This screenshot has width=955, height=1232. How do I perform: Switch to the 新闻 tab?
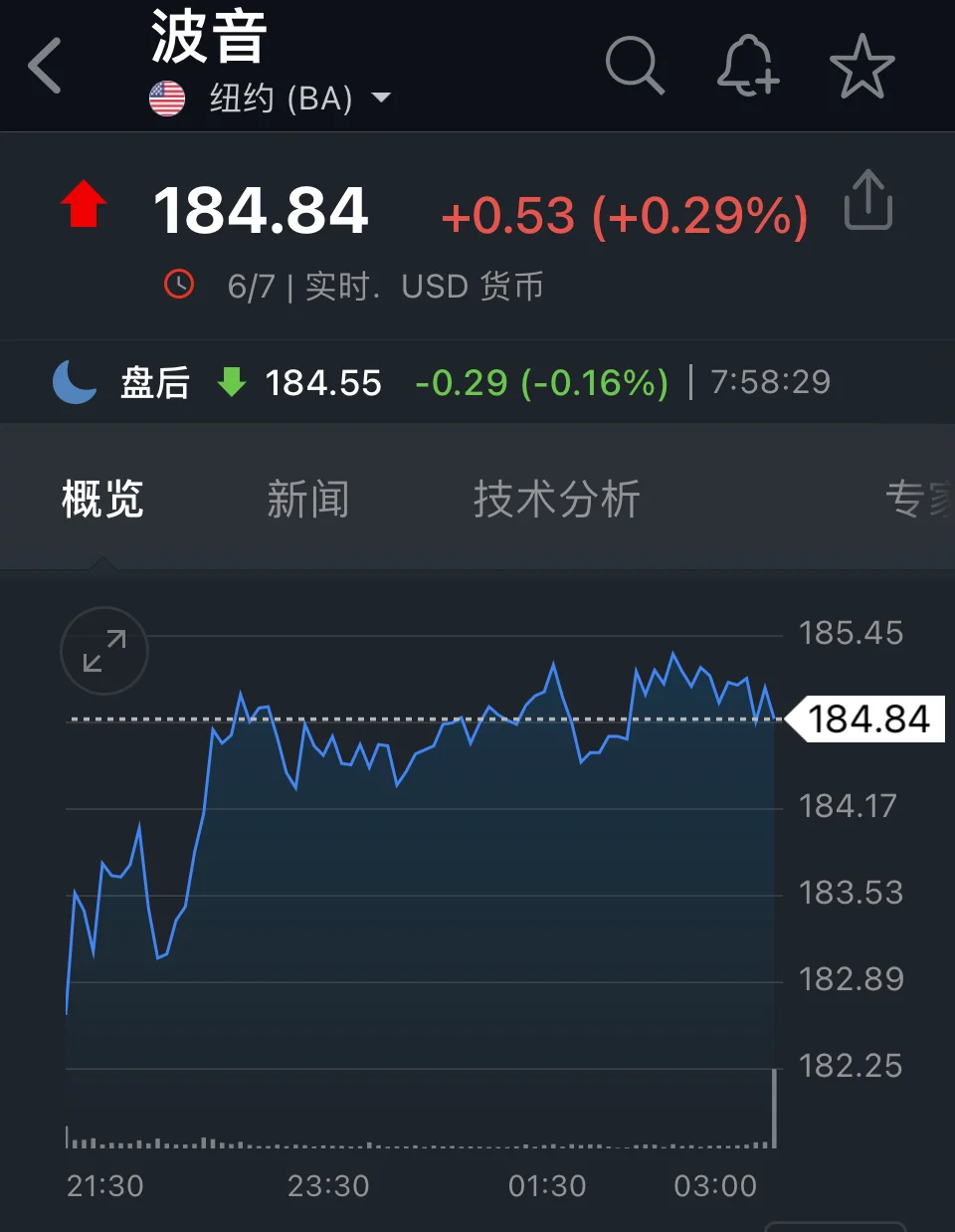pos(308,499)
